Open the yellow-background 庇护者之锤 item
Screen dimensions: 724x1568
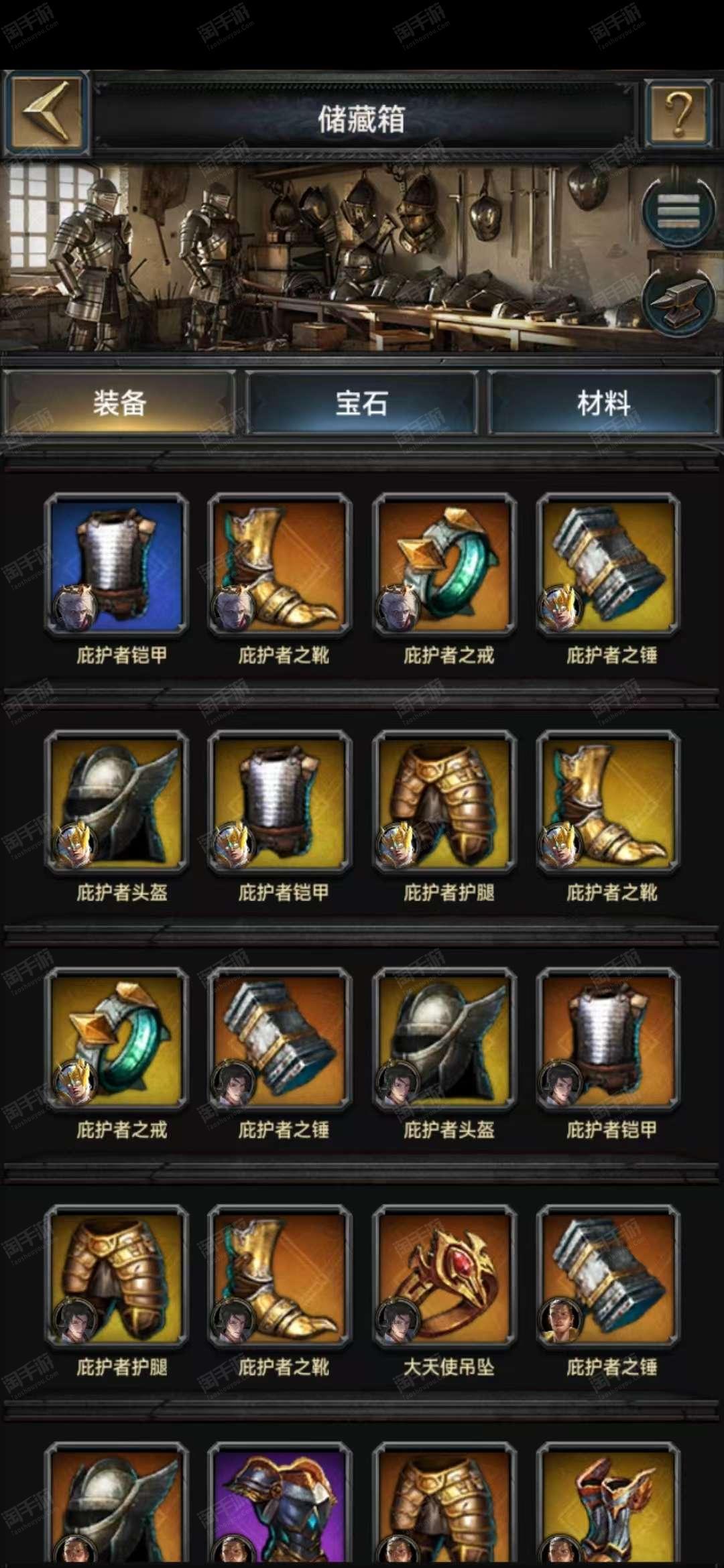pos(608,565)
